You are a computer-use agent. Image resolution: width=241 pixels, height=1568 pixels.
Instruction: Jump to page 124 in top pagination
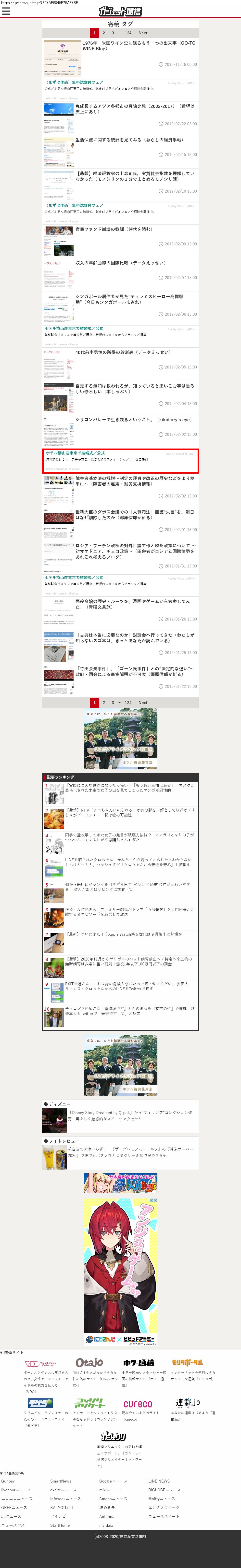[128, 33]
